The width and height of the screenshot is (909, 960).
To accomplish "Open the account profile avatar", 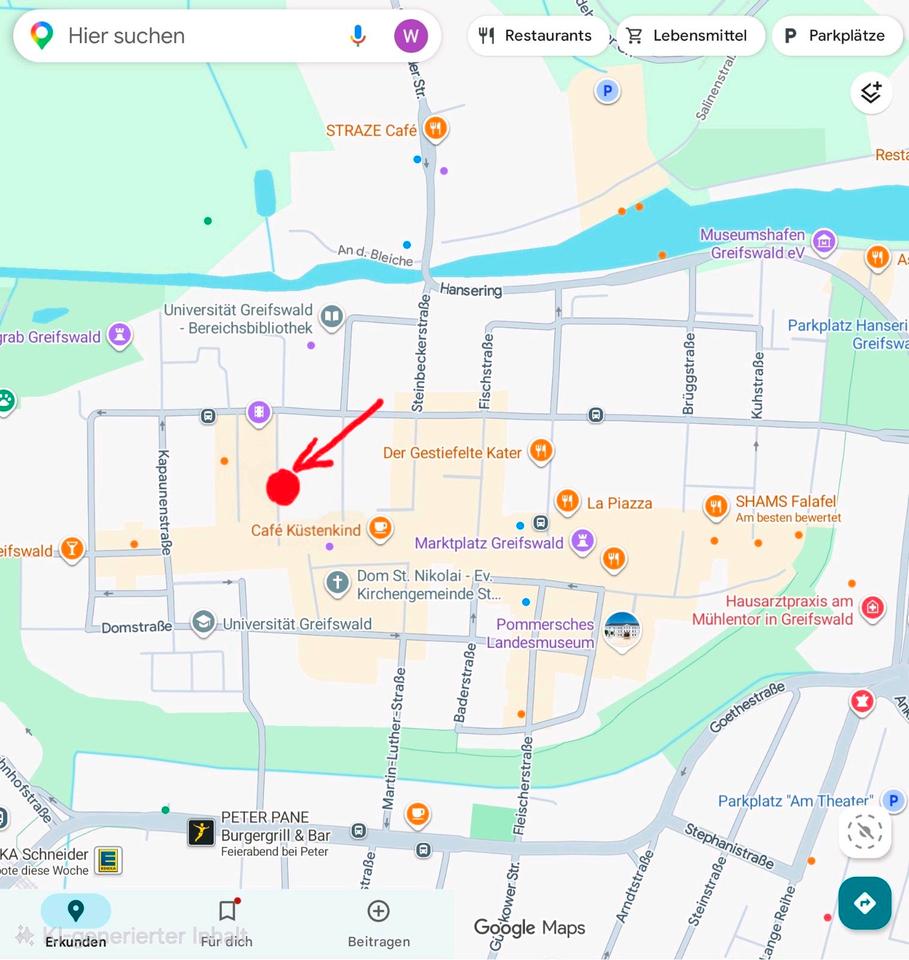I will click(x=410, y=36).
